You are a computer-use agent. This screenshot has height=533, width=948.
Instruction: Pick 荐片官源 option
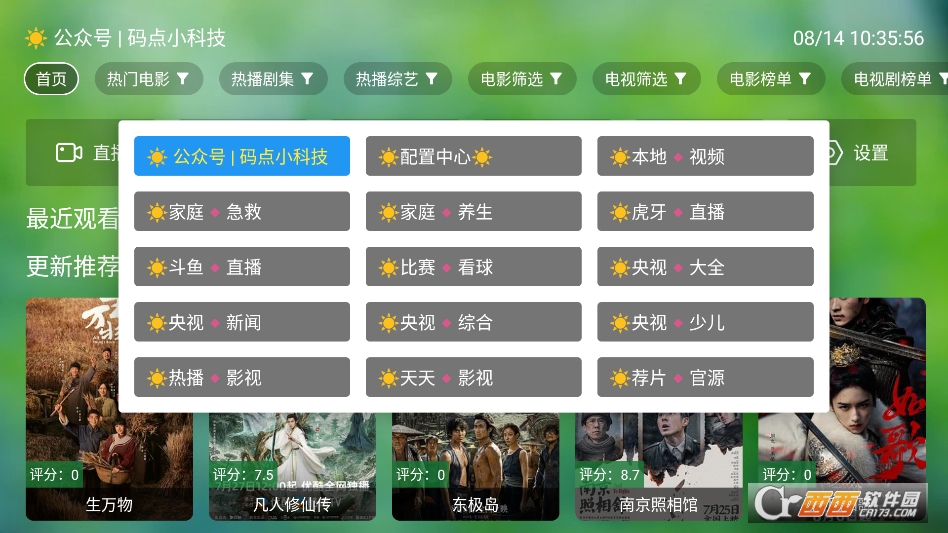[x=705, y=377]
